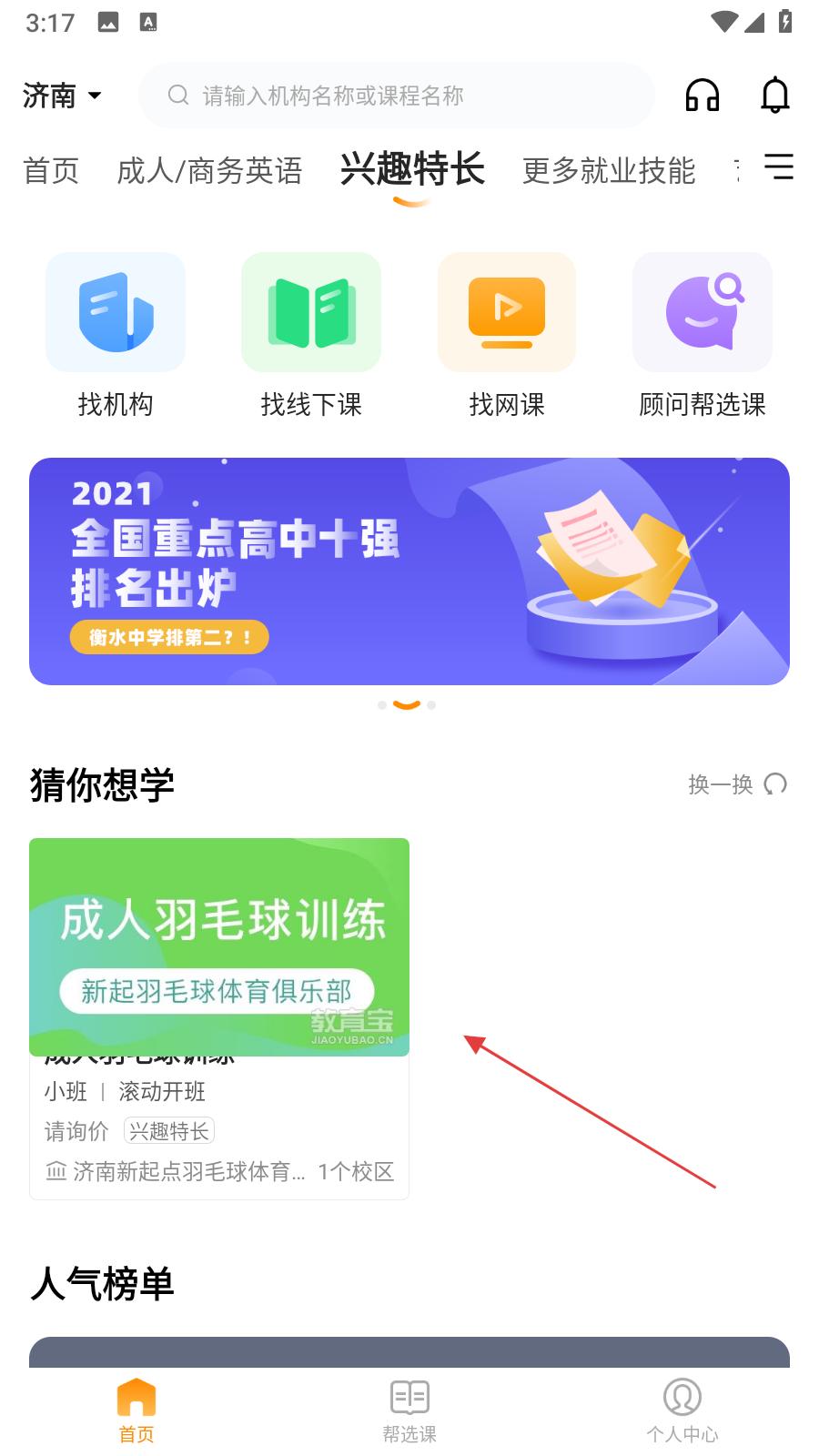
Task: Open the 济南 city dropdown
Action: click(x=62, y=96)
